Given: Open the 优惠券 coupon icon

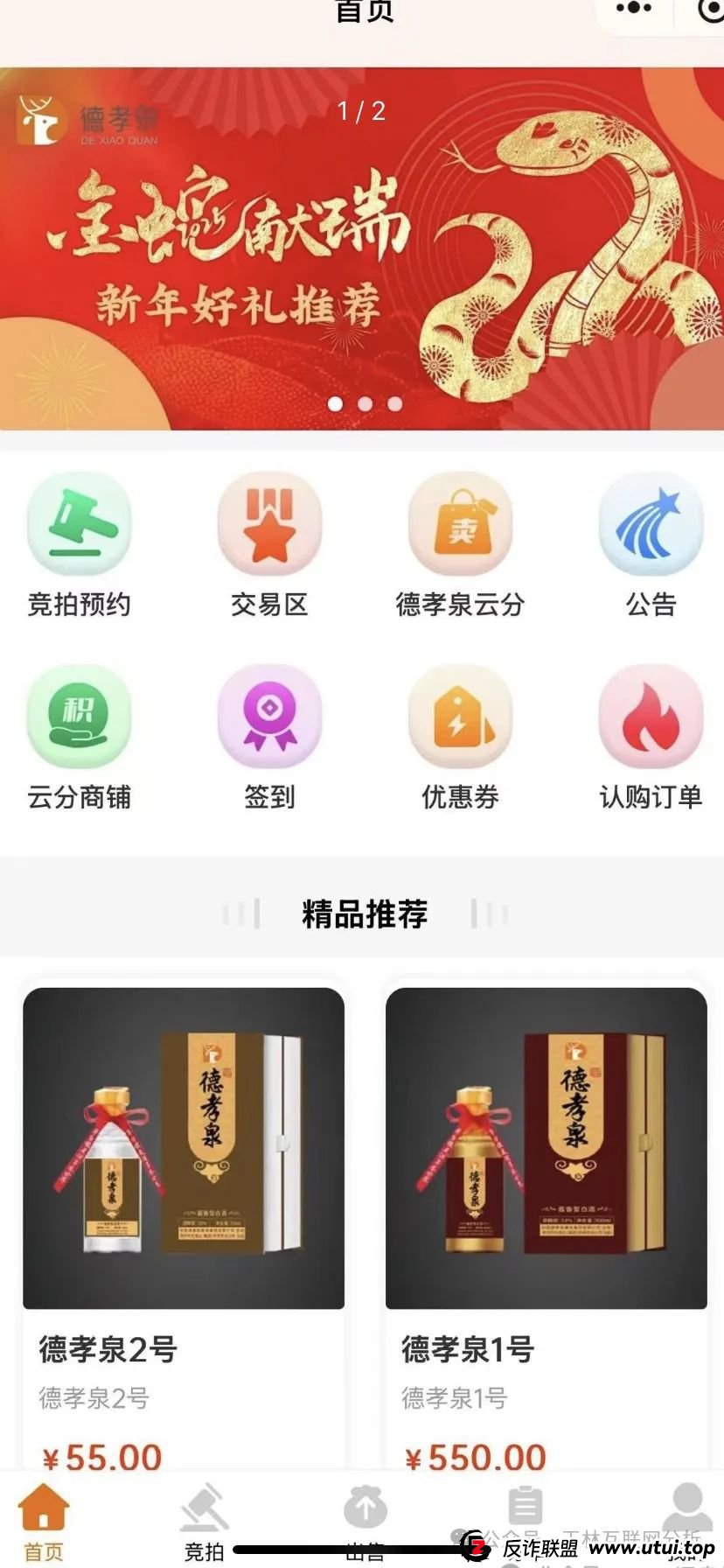Looking at the screenshot, I should [x=461, y=716].
